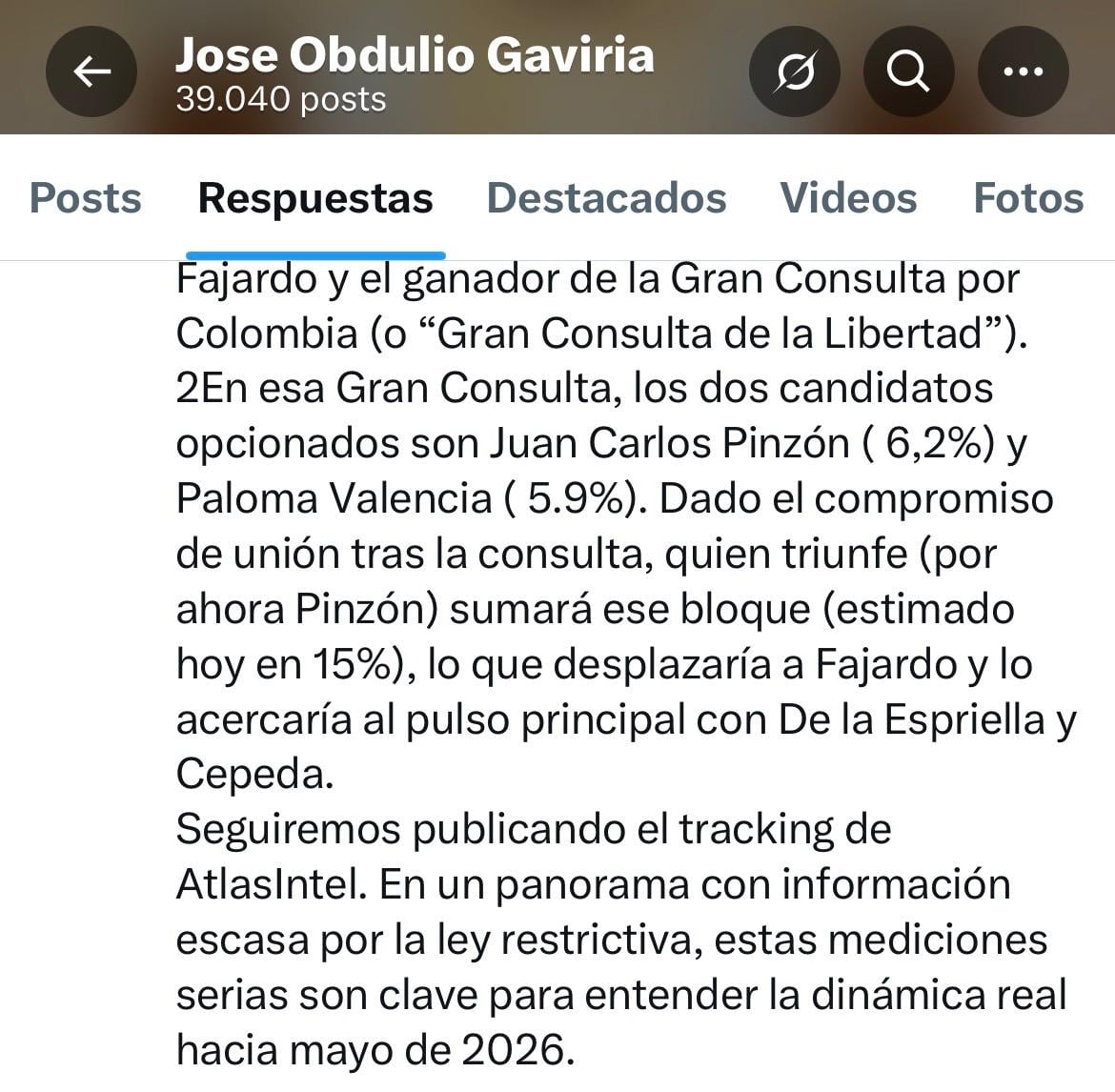1115x1092 pixels.
Task: Switch to the Destacados tab
Action: [x=606, y=198]
